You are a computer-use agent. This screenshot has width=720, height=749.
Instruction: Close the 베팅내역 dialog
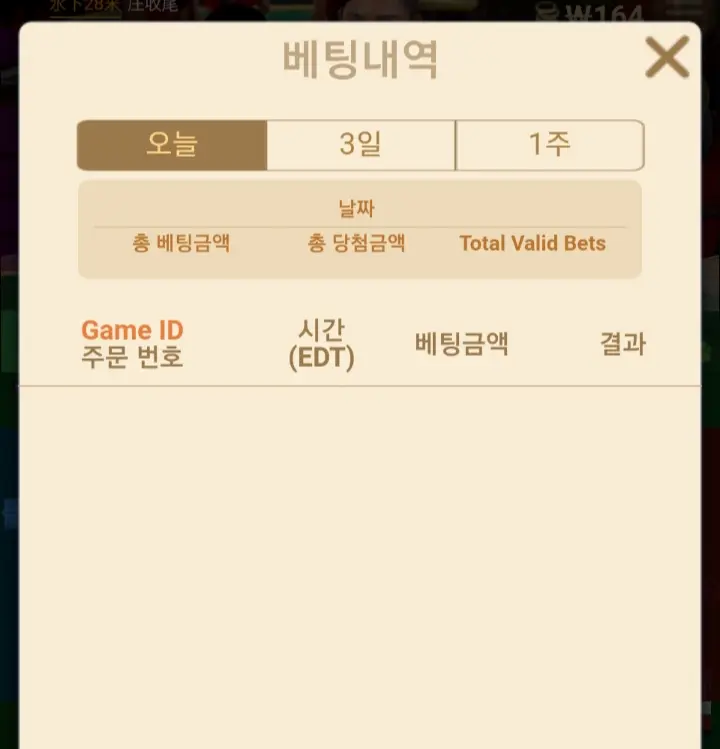[x=667, y=56]
